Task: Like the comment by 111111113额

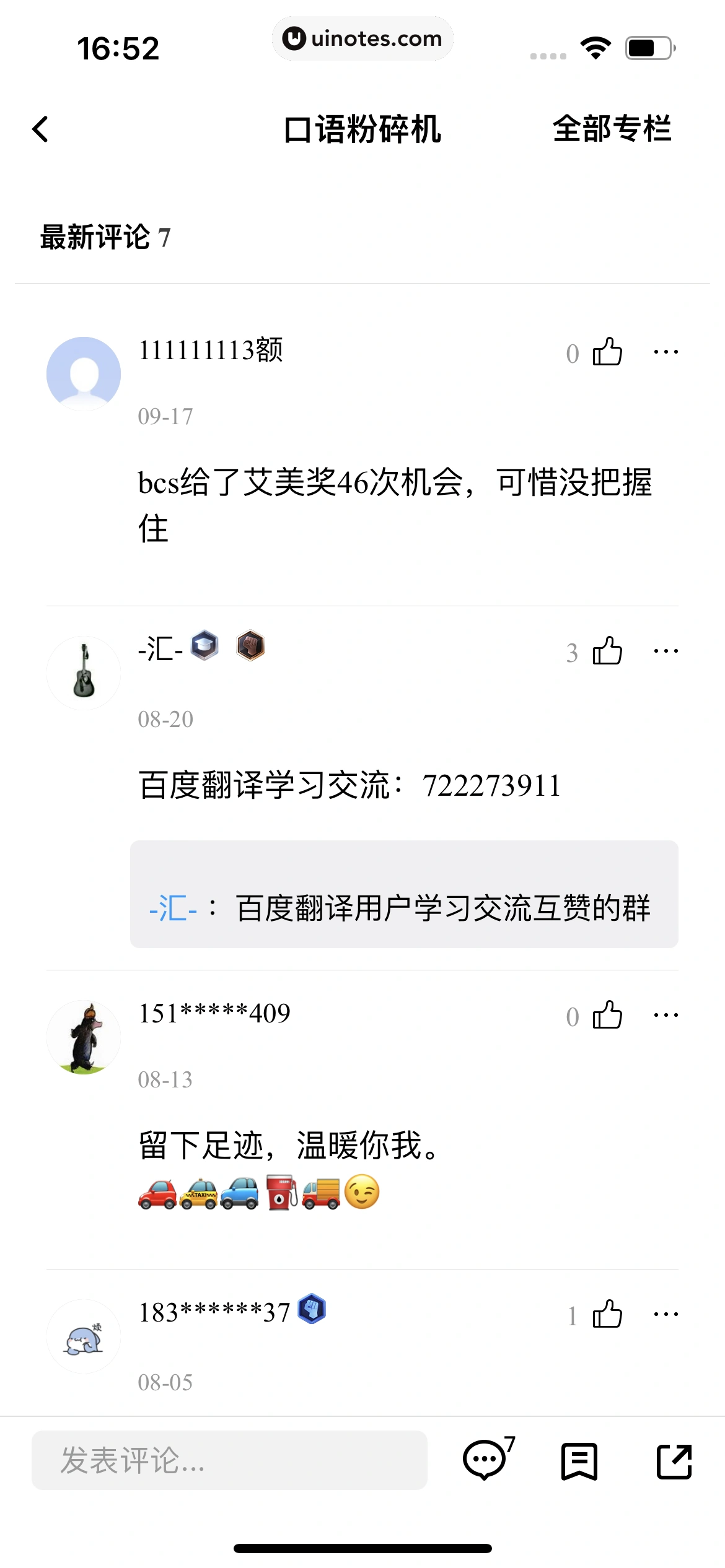Action: pyautogui.click(x=607, y=352)
